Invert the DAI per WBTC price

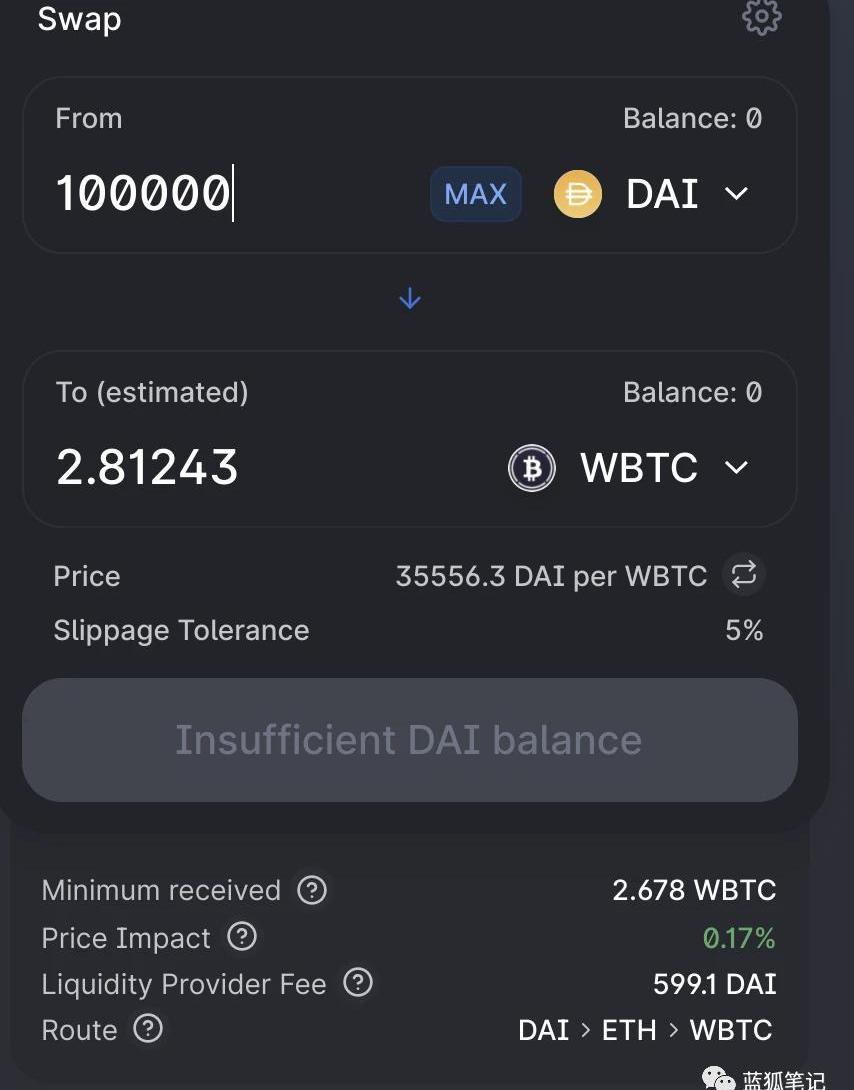[744, 575]
